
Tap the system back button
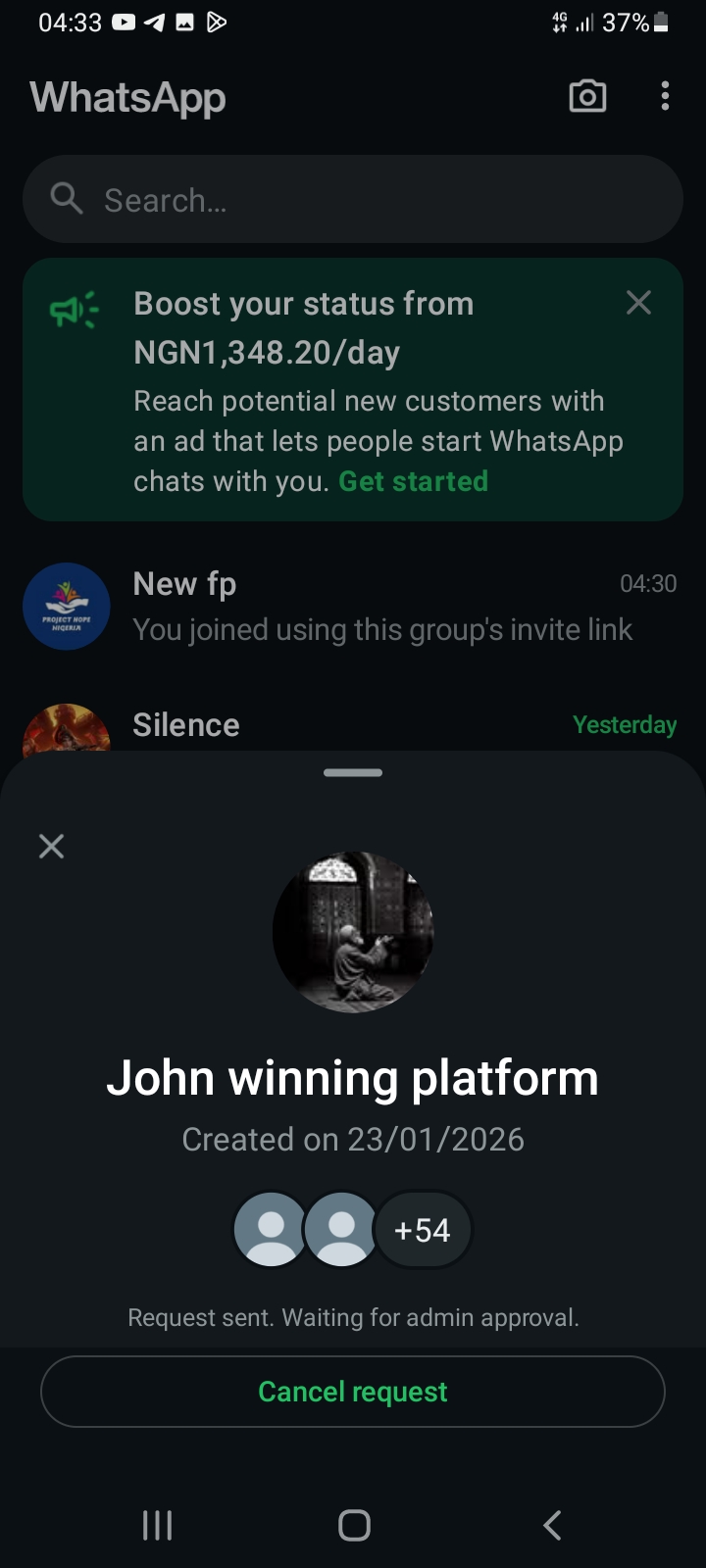pyautogui.click(x=552, y=1525)
